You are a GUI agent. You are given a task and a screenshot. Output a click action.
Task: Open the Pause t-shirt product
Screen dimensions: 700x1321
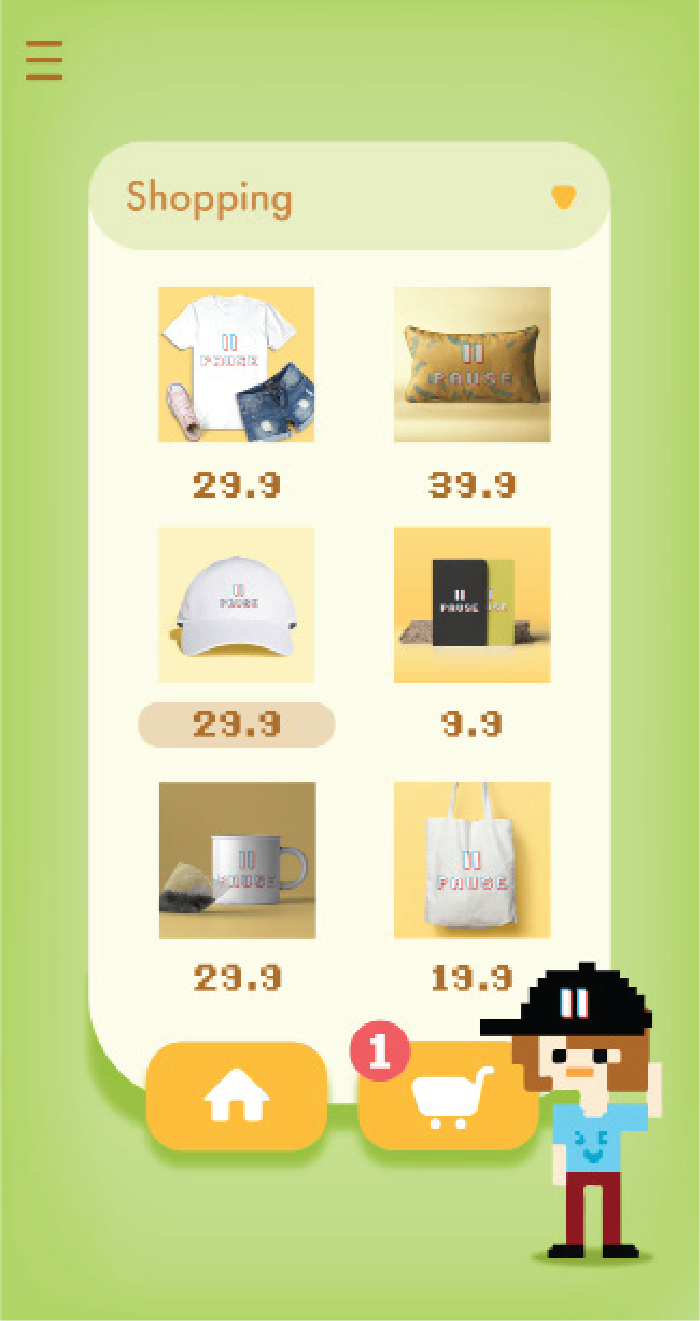pyautogui.click(x=237, y=364)
